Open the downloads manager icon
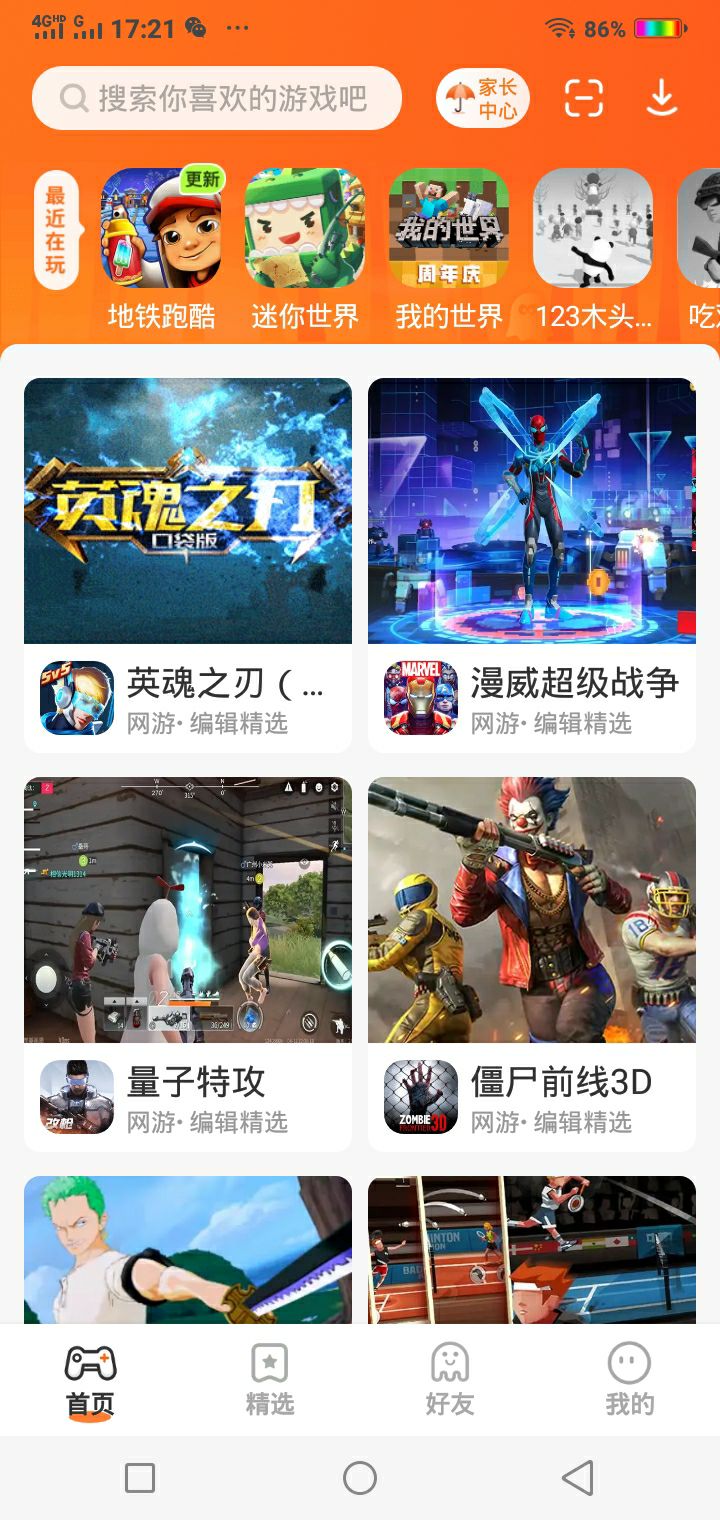The width and height of the screenshot is (720, 1520). (x=662, y=98)
